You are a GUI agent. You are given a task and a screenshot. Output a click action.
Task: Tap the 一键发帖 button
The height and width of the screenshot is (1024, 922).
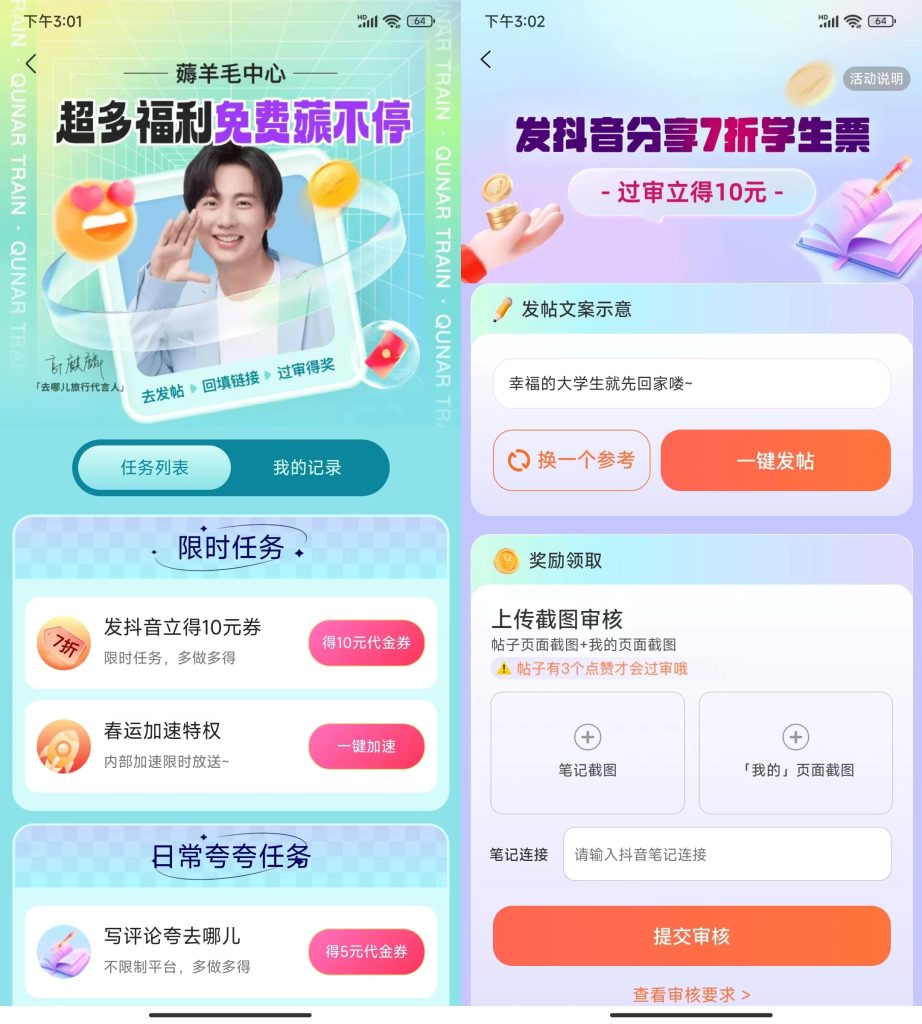[x=775, y=460]
